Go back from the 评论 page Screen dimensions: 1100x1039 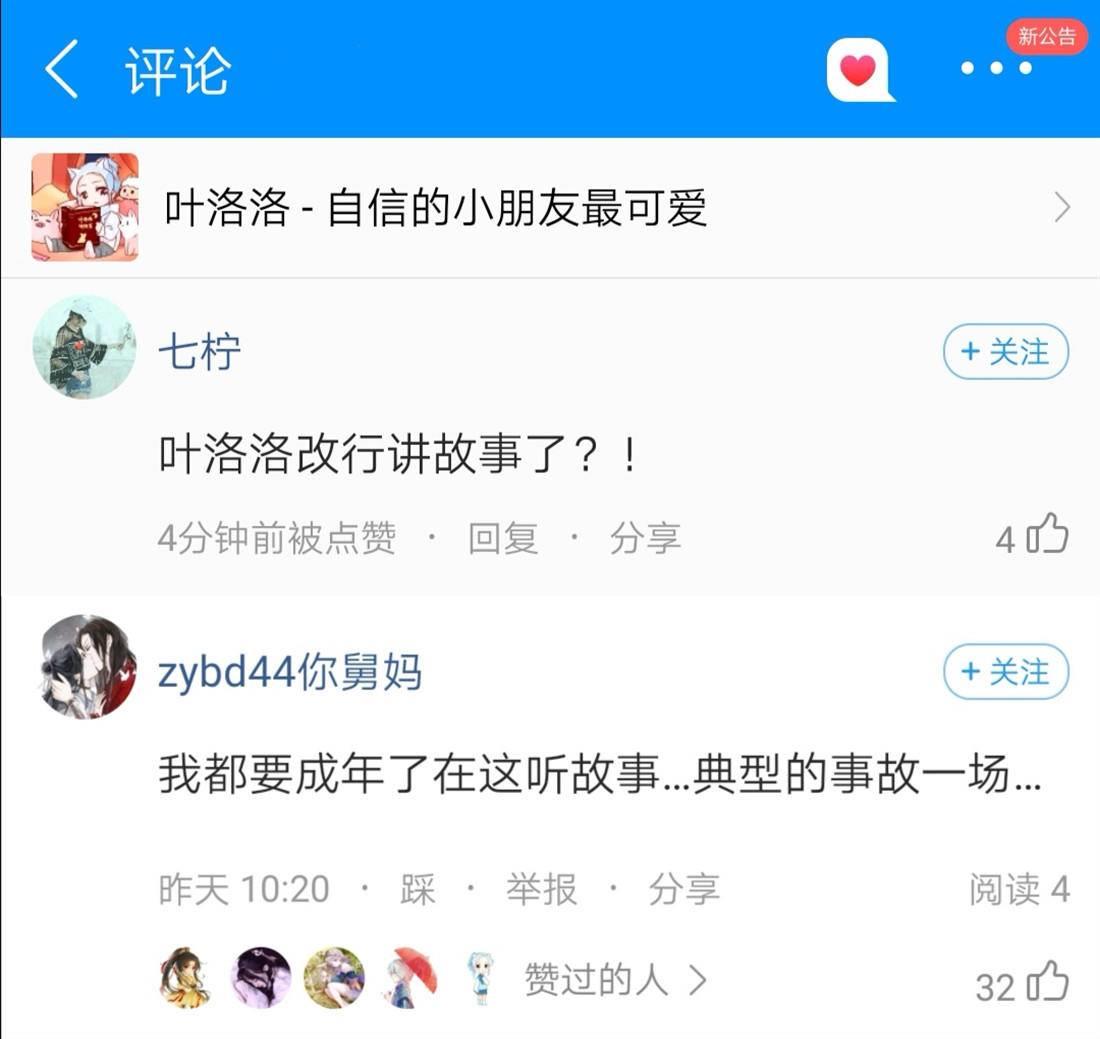coord(62,69)
